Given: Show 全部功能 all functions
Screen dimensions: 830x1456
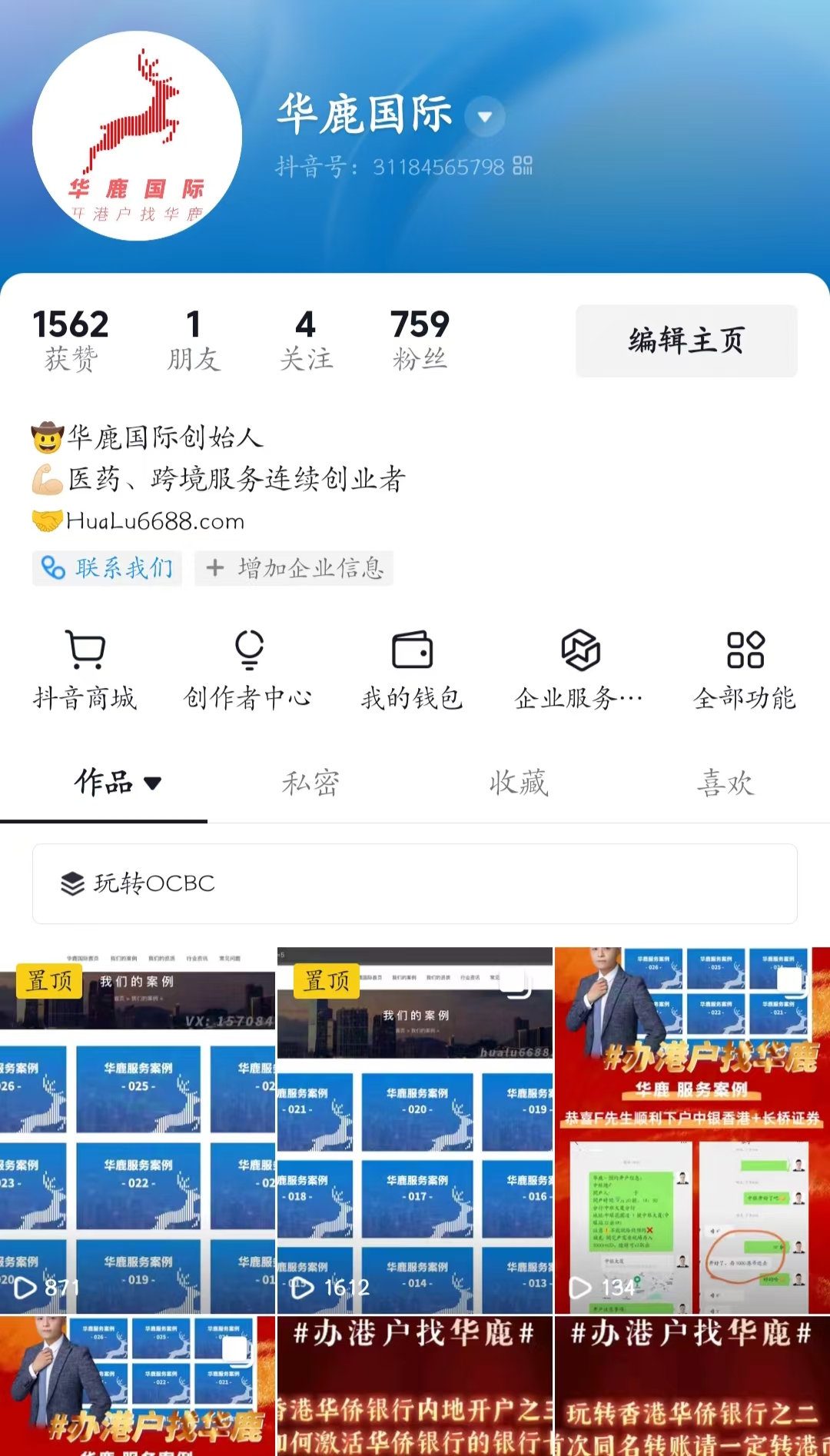Looking at the screenshot, I should point(745,670).
